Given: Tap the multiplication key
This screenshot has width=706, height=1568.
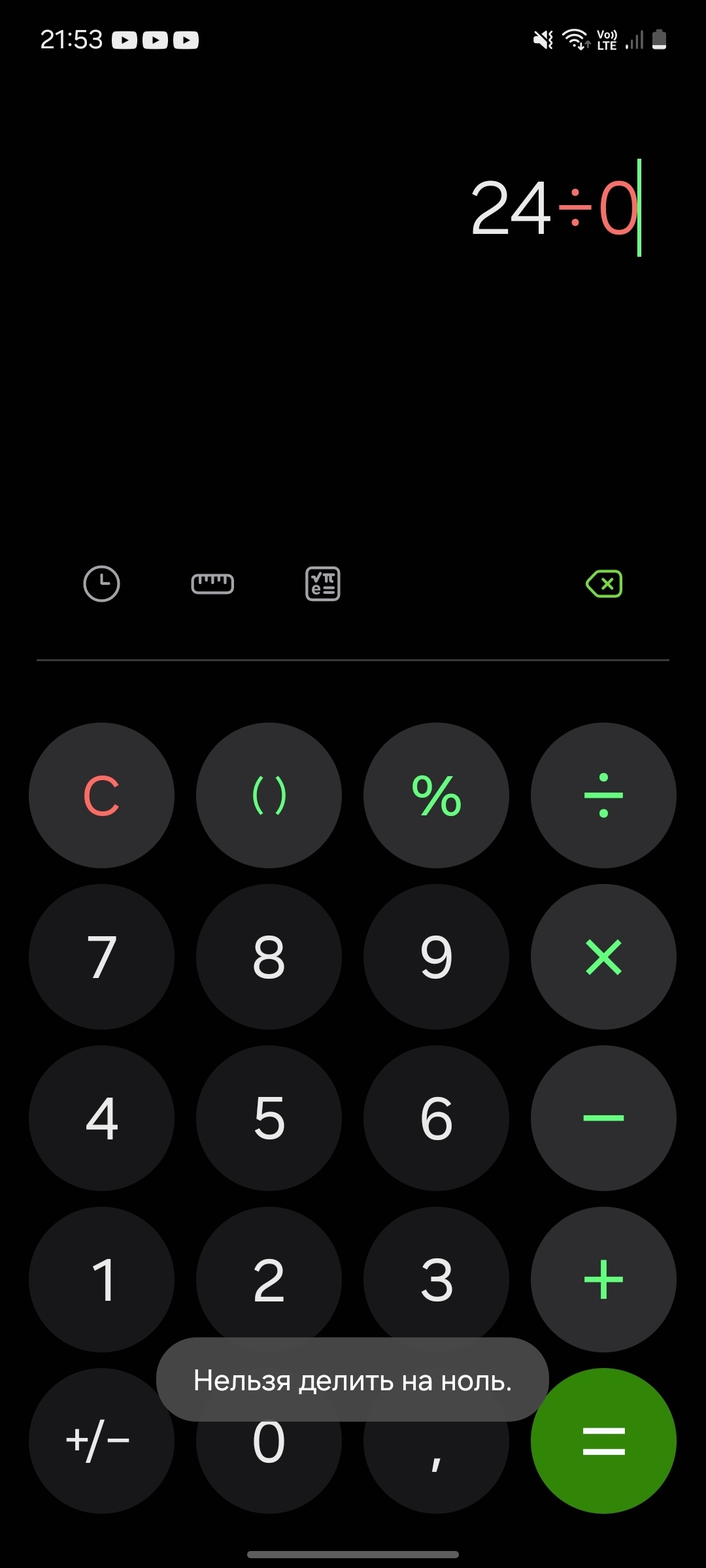Looking at the screenshot, I should [x=603, y=956].
